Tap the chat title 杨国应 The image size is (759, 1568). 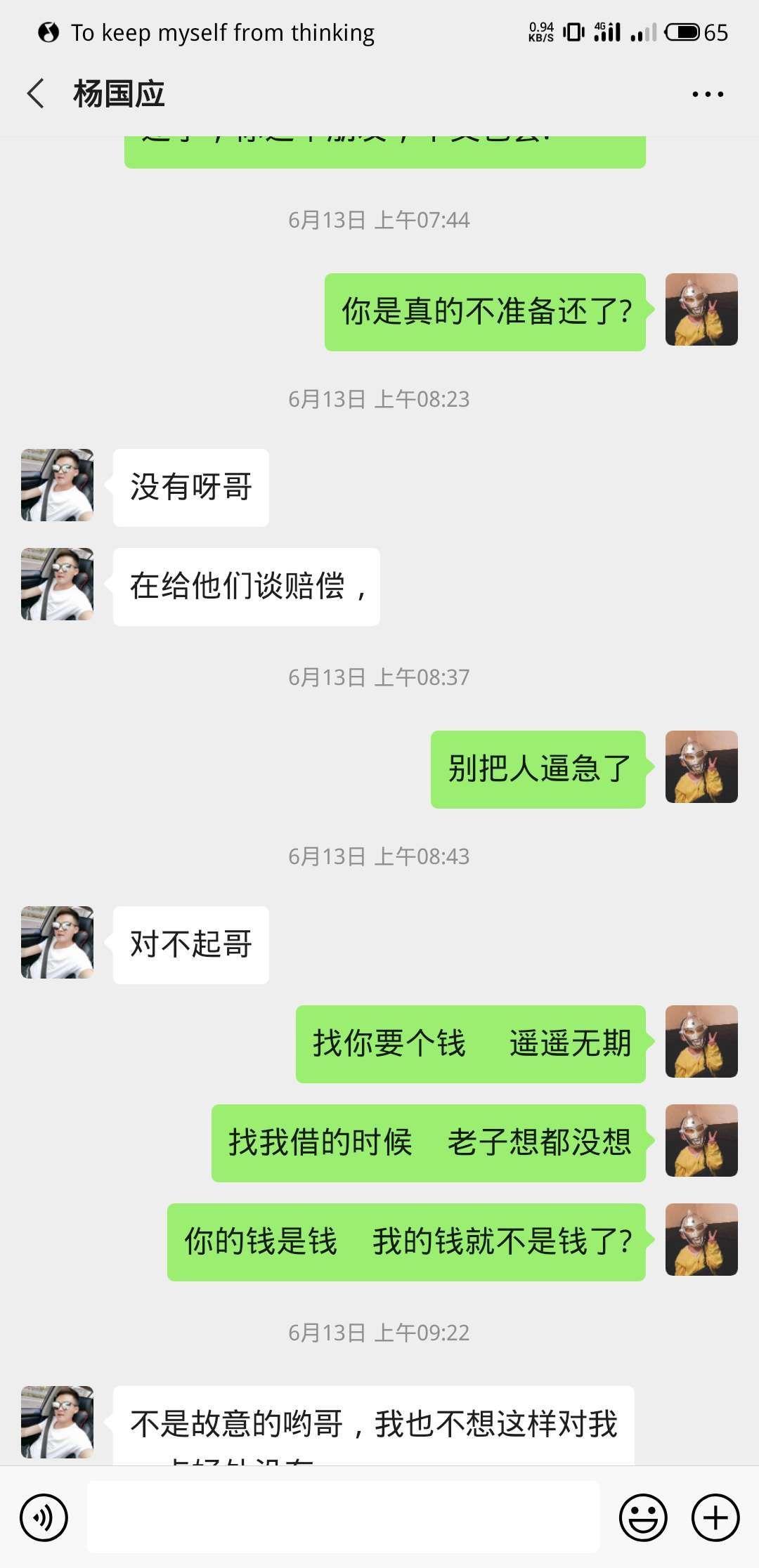coord(119,93)
